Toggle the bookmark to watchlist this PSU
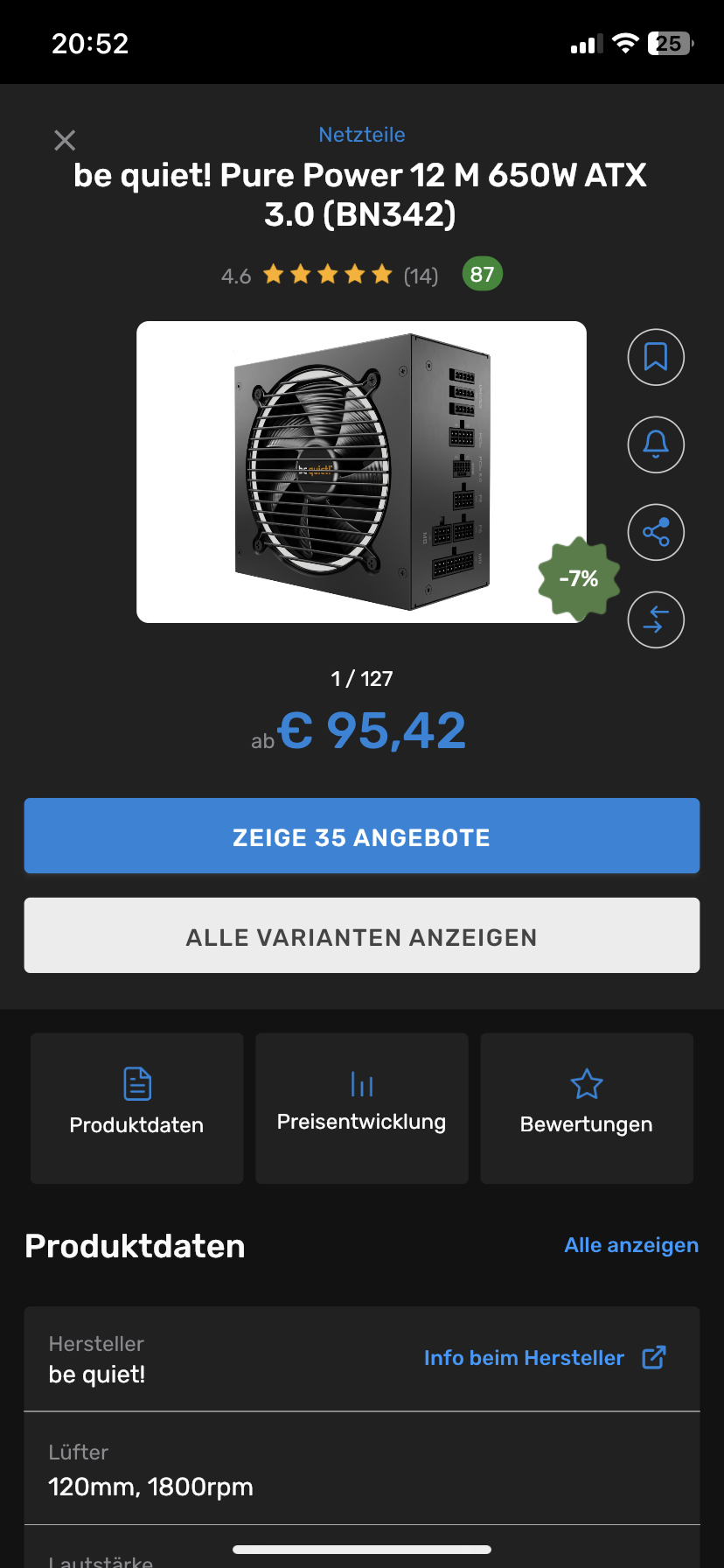The image size is (724, 1568). pos(656,357)
